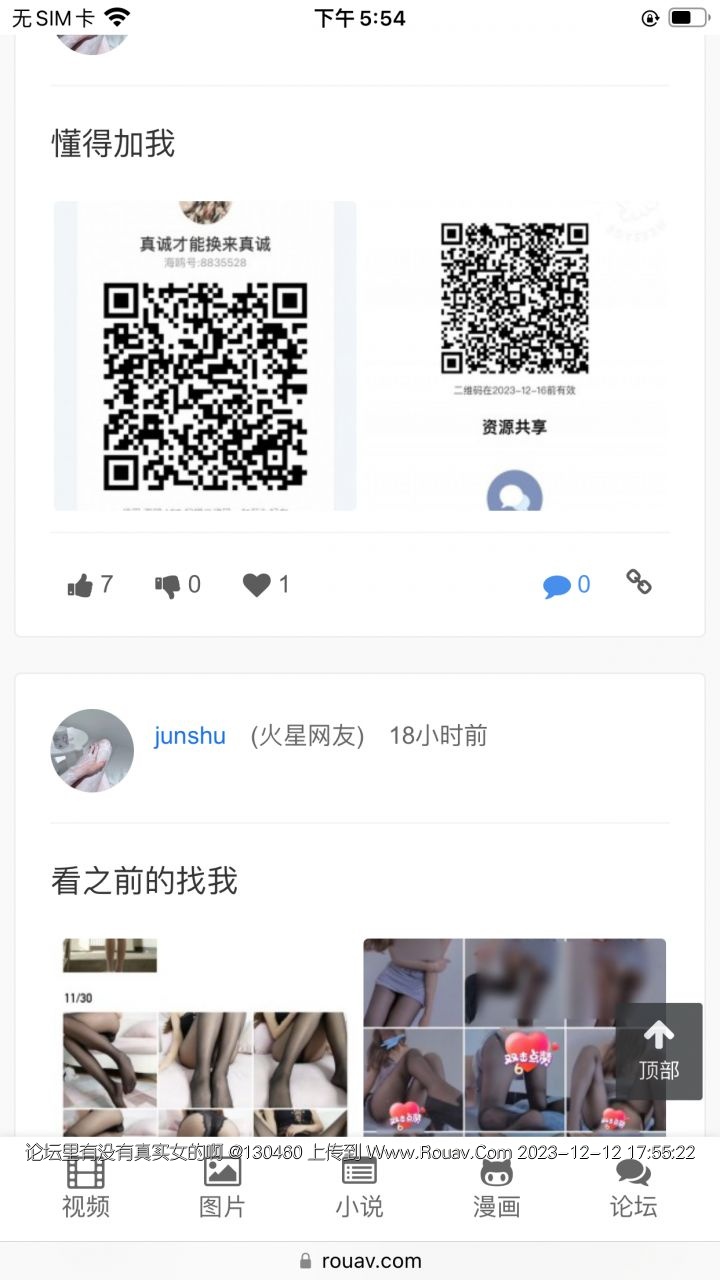
Task: Switch to the 图片 tab
Action: pos(222,1190)
